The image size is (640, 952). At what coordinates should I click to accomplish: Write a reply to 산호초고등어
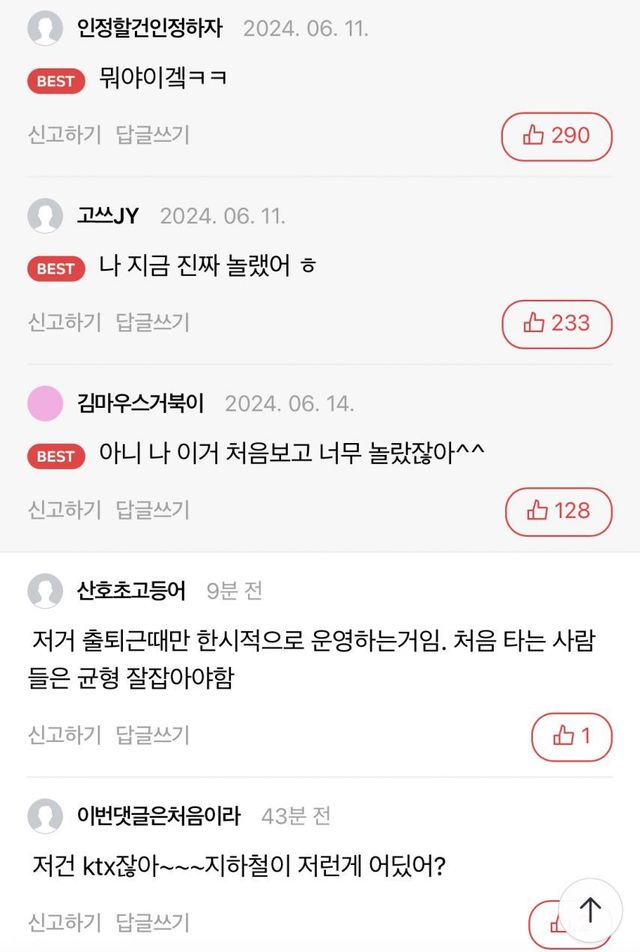tap(152, 735)
